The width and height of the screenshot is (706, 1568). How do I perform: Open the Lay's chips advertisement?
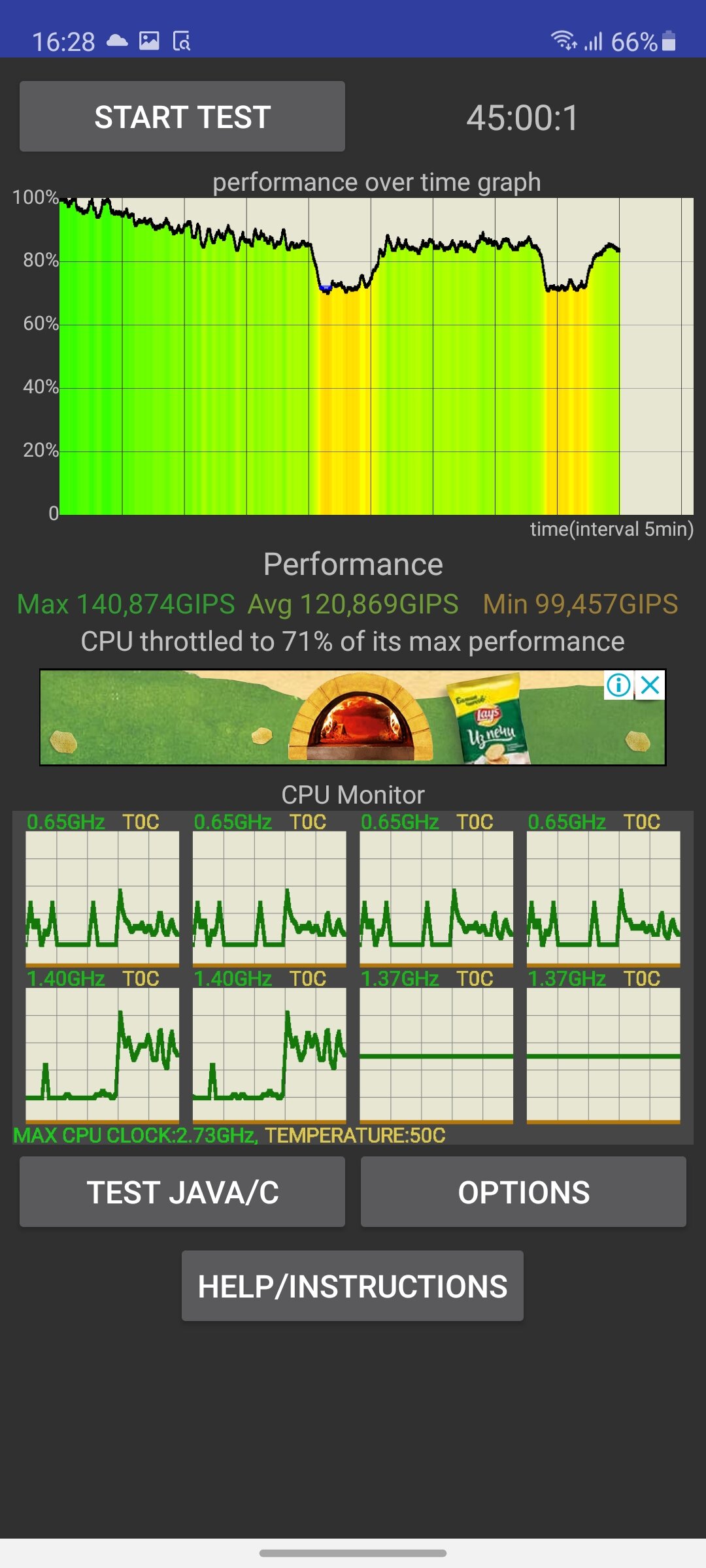click(352, 717)
